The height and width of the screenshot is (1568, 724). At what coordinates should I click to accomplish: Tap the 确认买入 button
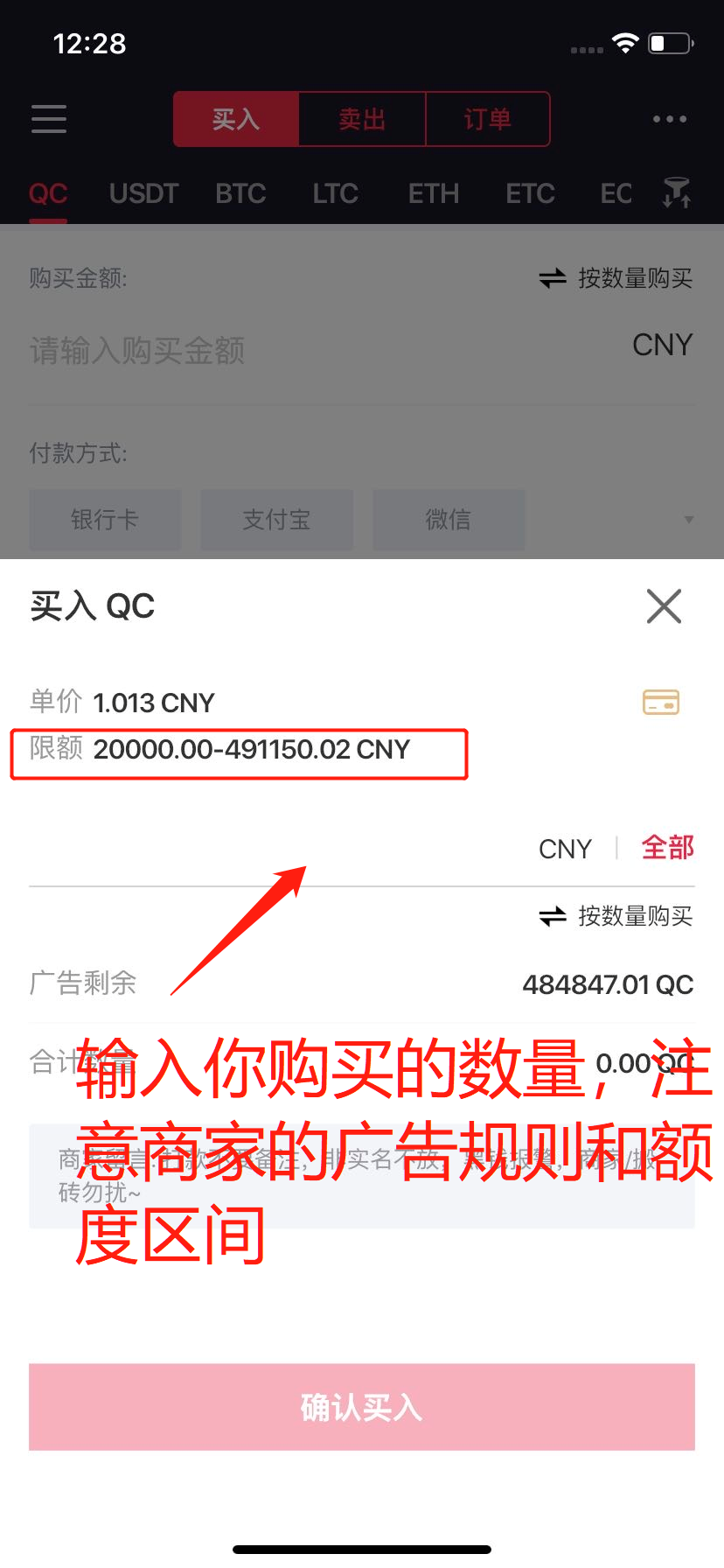pyautogui.click(x=362, y=1407)
